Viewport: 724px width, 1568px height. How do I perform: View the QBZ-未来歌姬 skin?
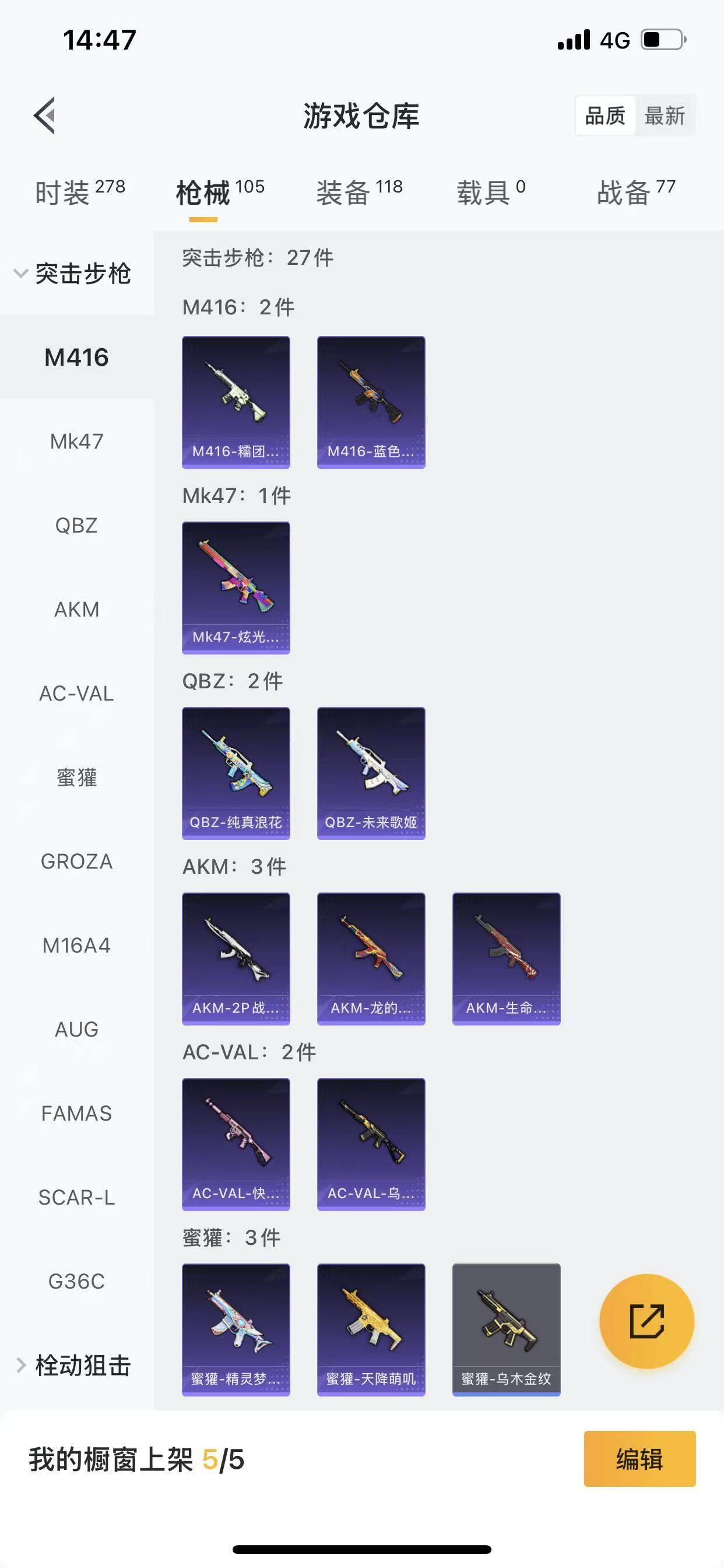371,773
